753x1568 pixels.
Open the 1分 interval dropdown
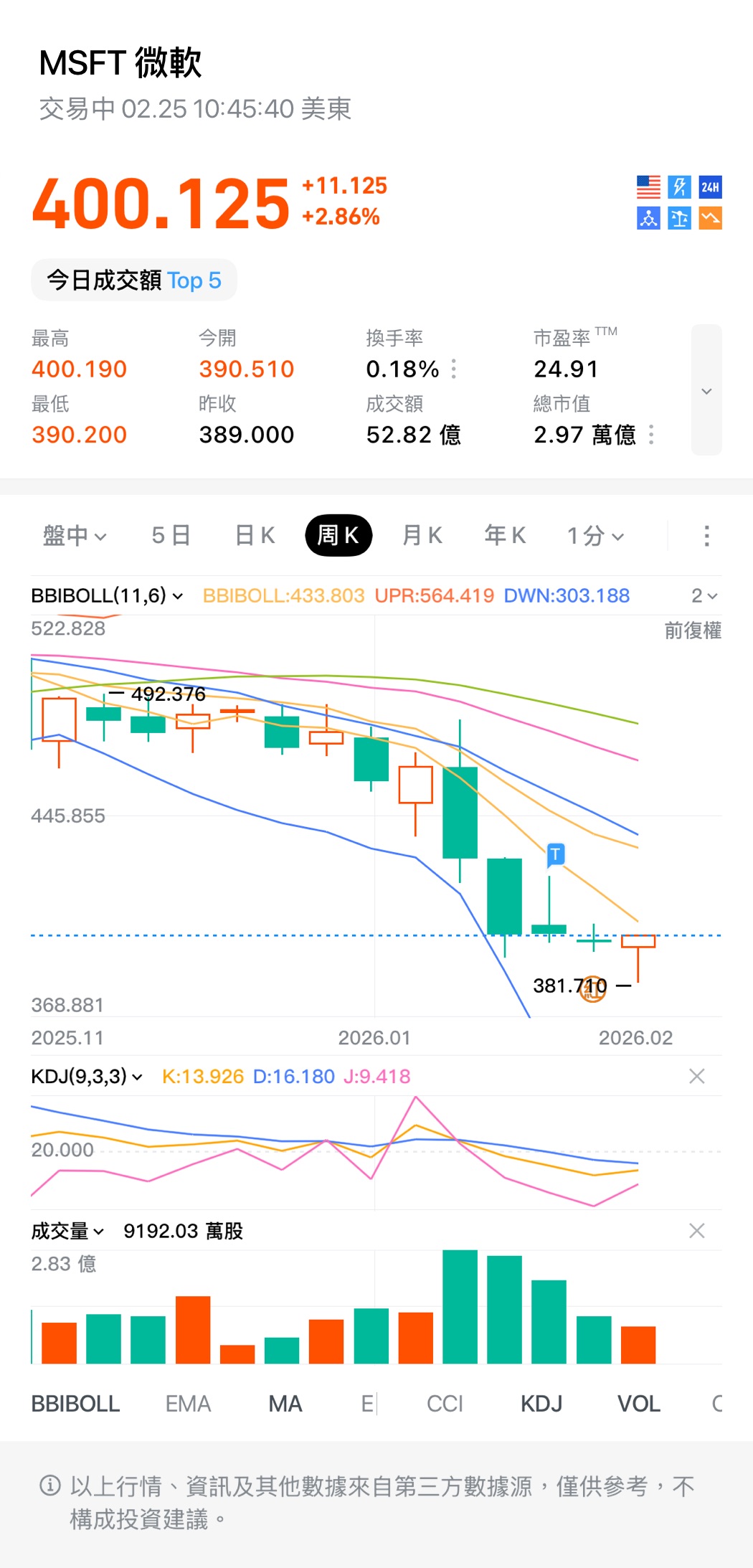[595, 536]
